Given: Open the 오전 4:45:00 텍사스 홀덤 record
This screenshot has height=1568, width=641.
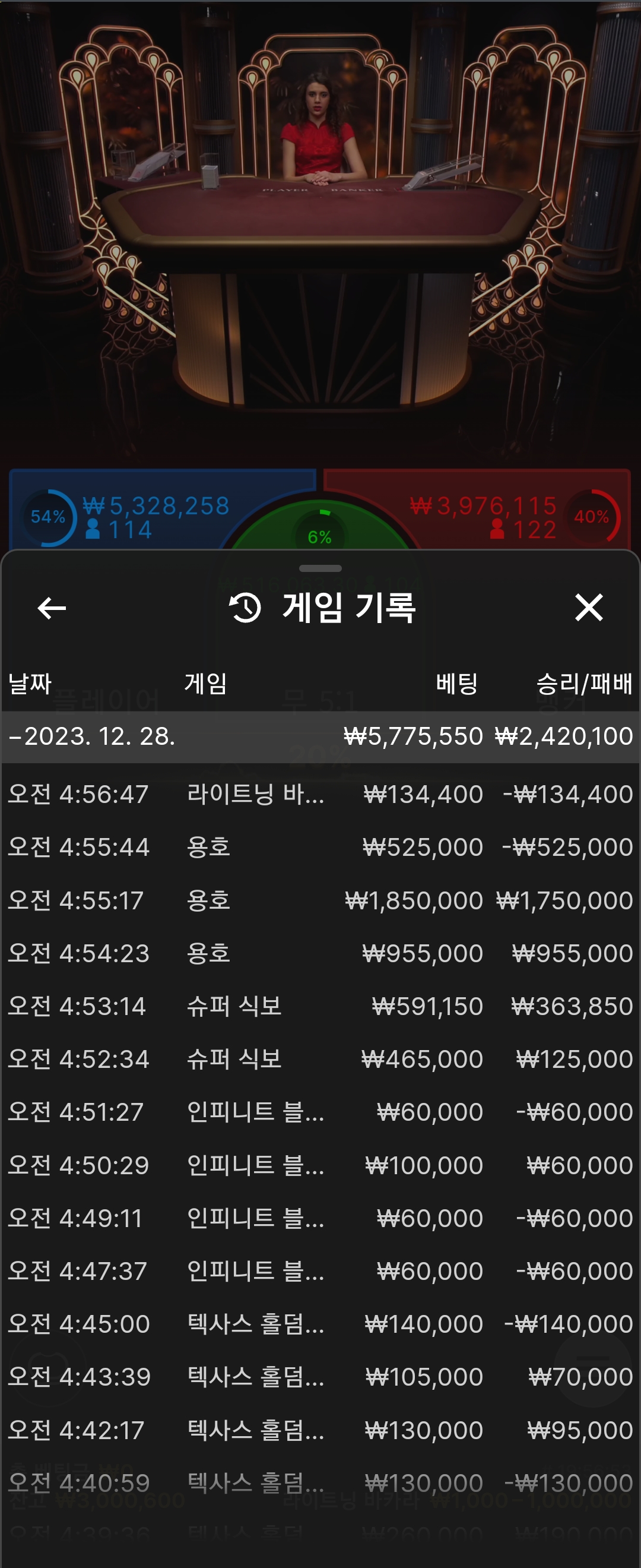Looking at the screenshot, I should 320,1324.
